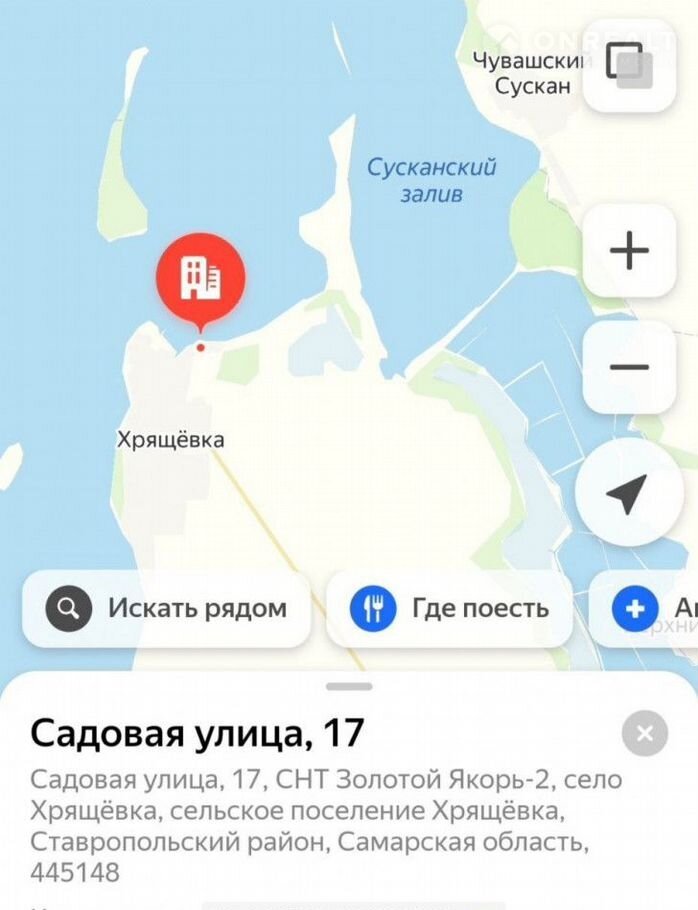Center the map on my location
698x910 pixels.
tap(627, 494)
